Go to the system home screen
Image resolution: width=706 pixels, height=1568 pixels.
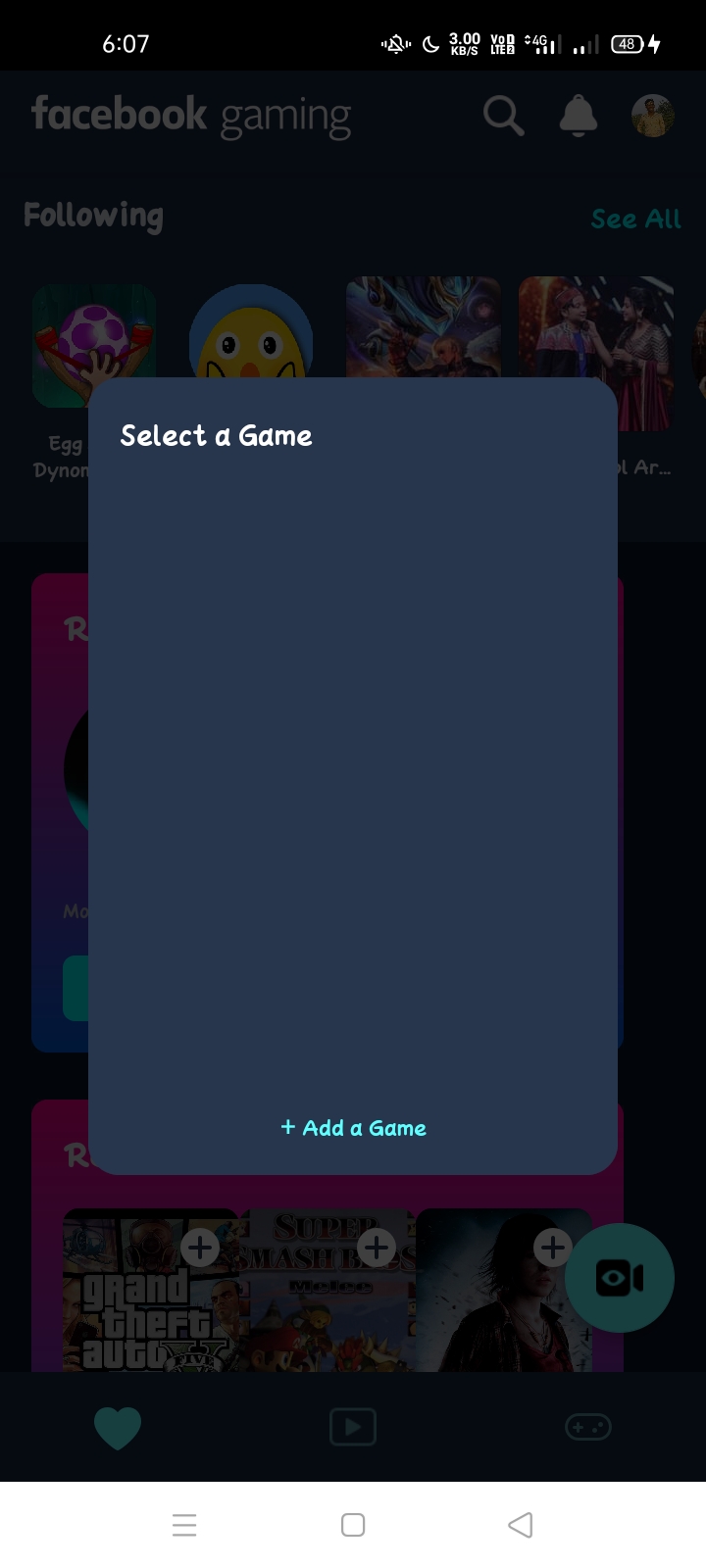353,1525
